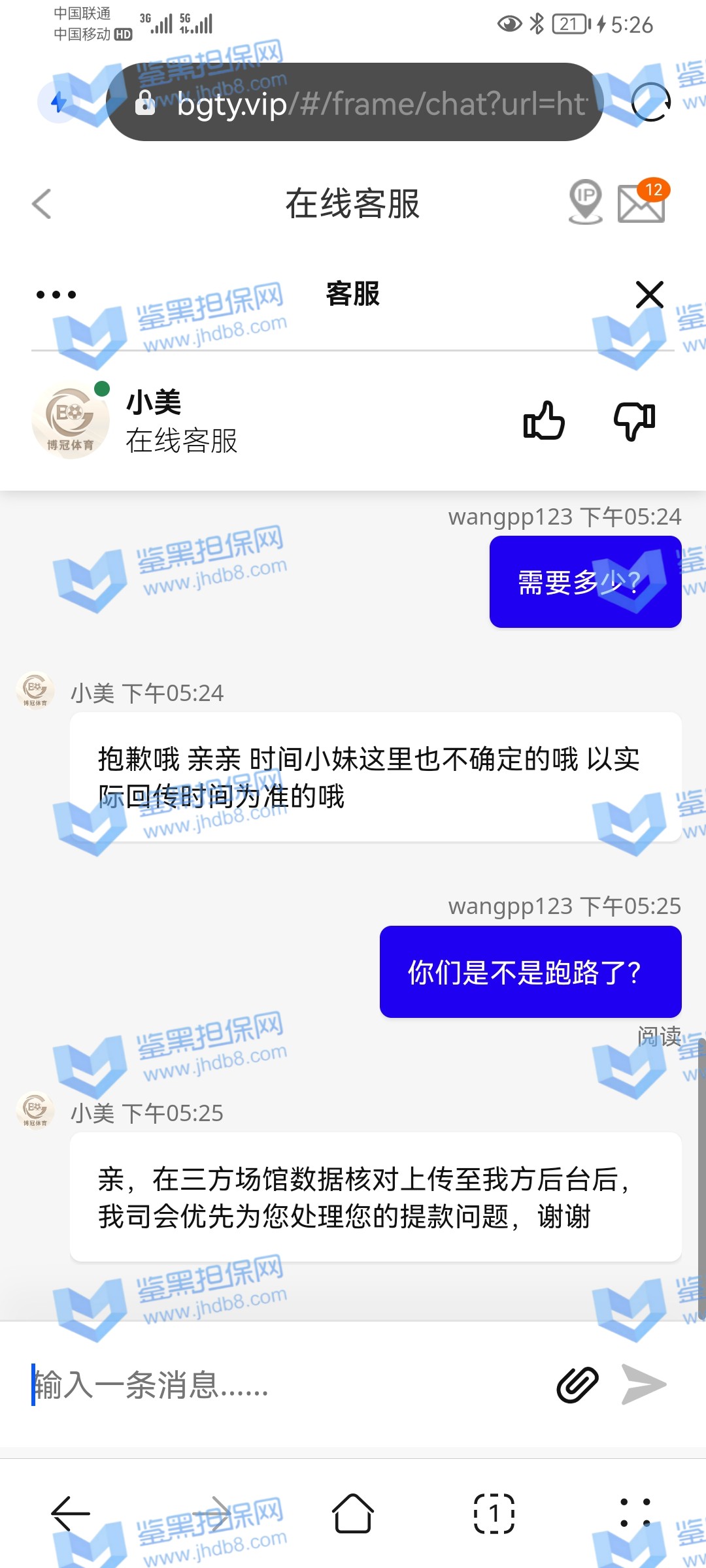The image size is (706, 1568).
Task: Open the browser tabs switcher
Action: pos(494,1513)
